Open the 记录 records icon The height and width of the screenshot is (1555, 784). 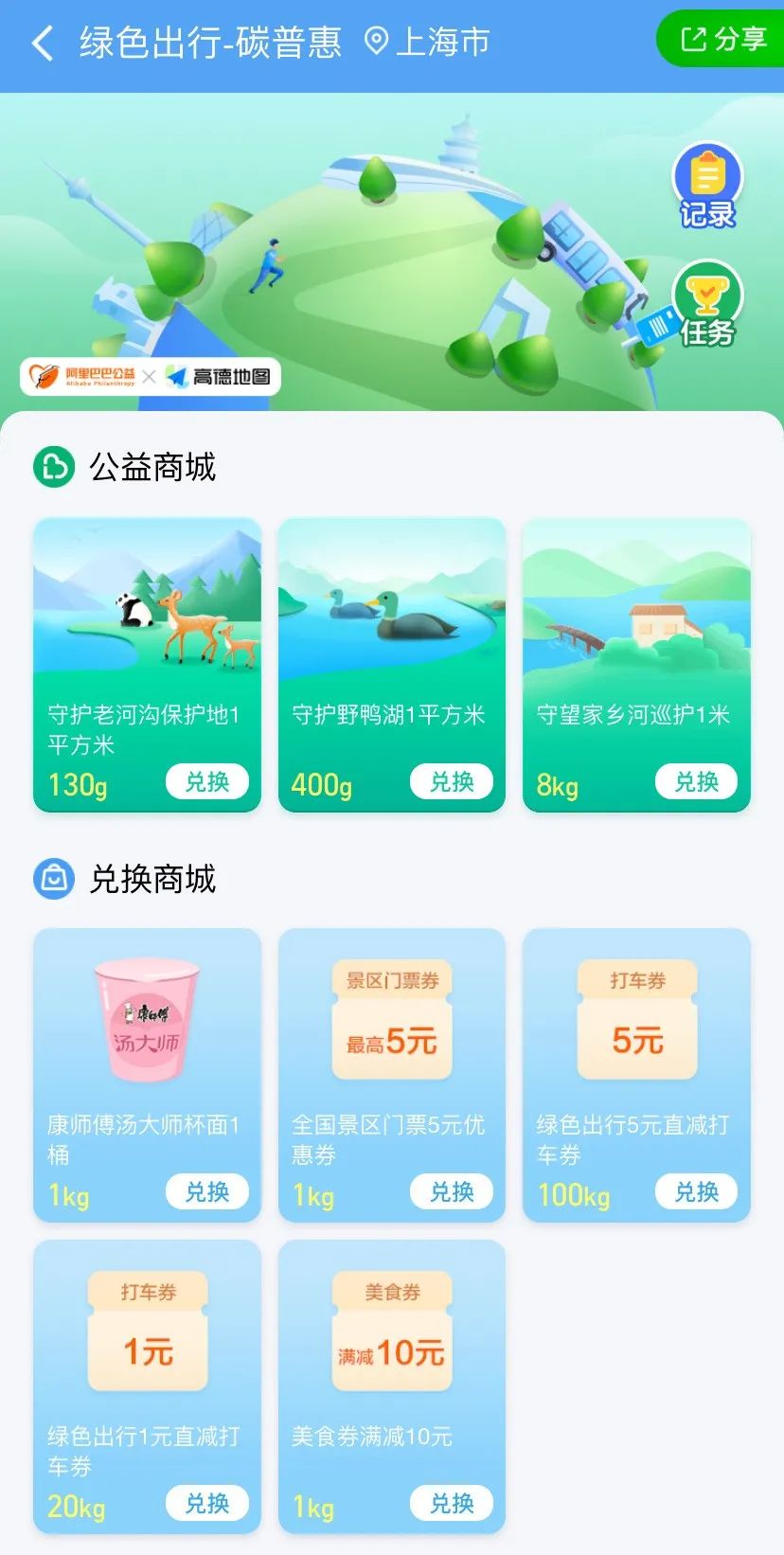(x=707, y=186)
